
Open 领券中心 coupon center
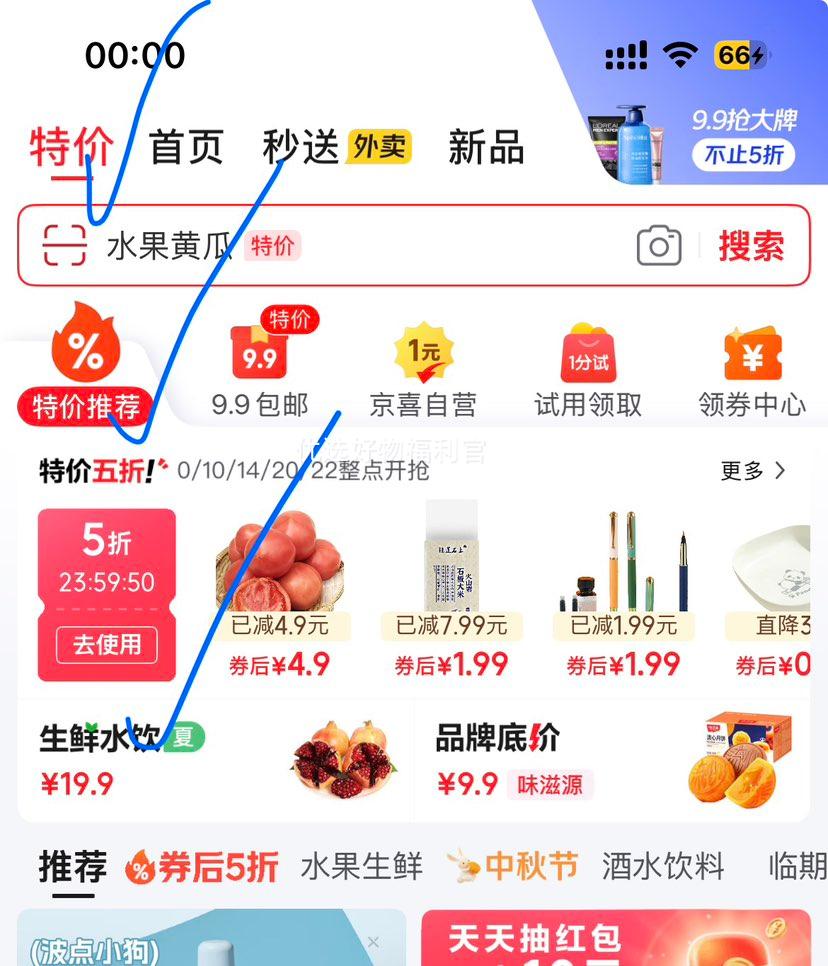752,372
